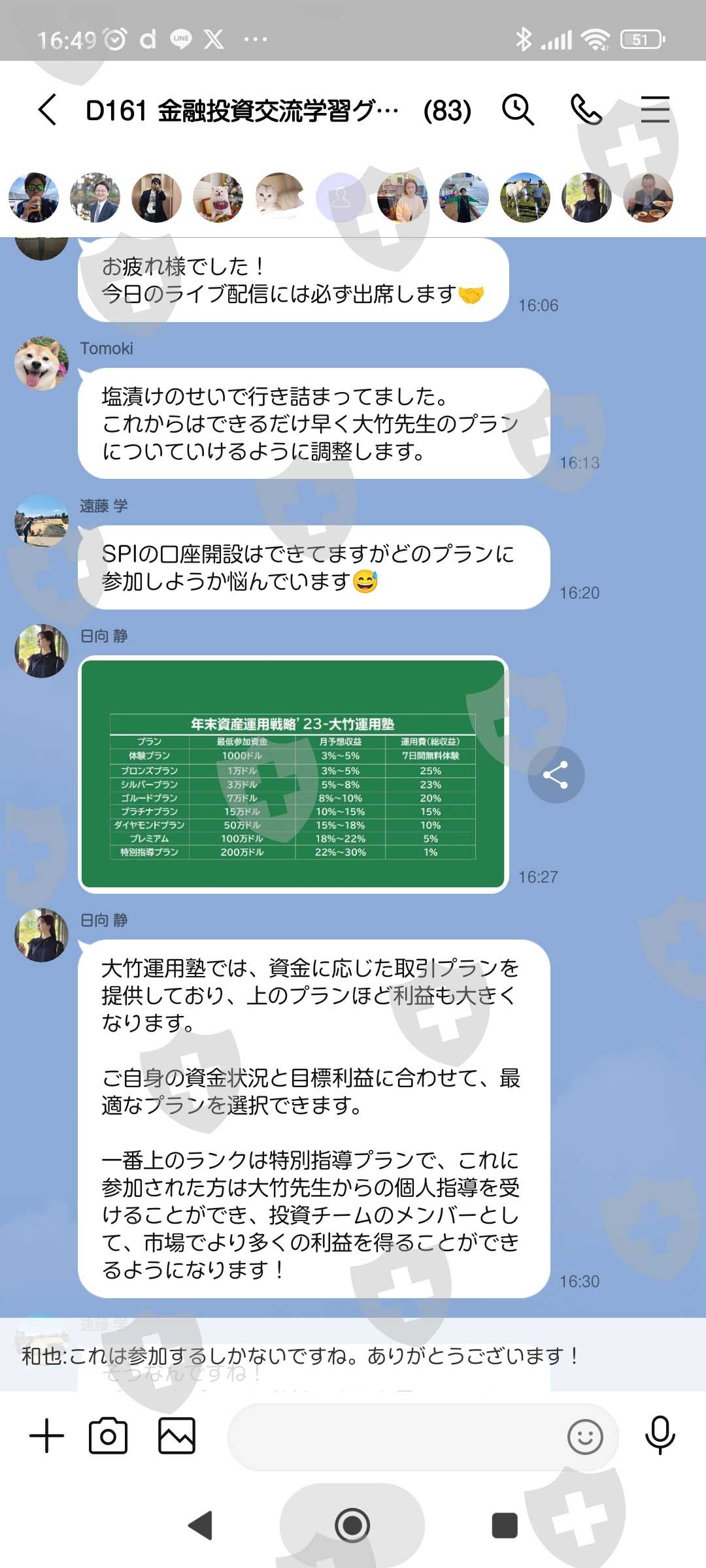The height and width of the screenshot is (1568, 706).
Task: Record a voice message with the microphone
Action: tap(660, 1436)
